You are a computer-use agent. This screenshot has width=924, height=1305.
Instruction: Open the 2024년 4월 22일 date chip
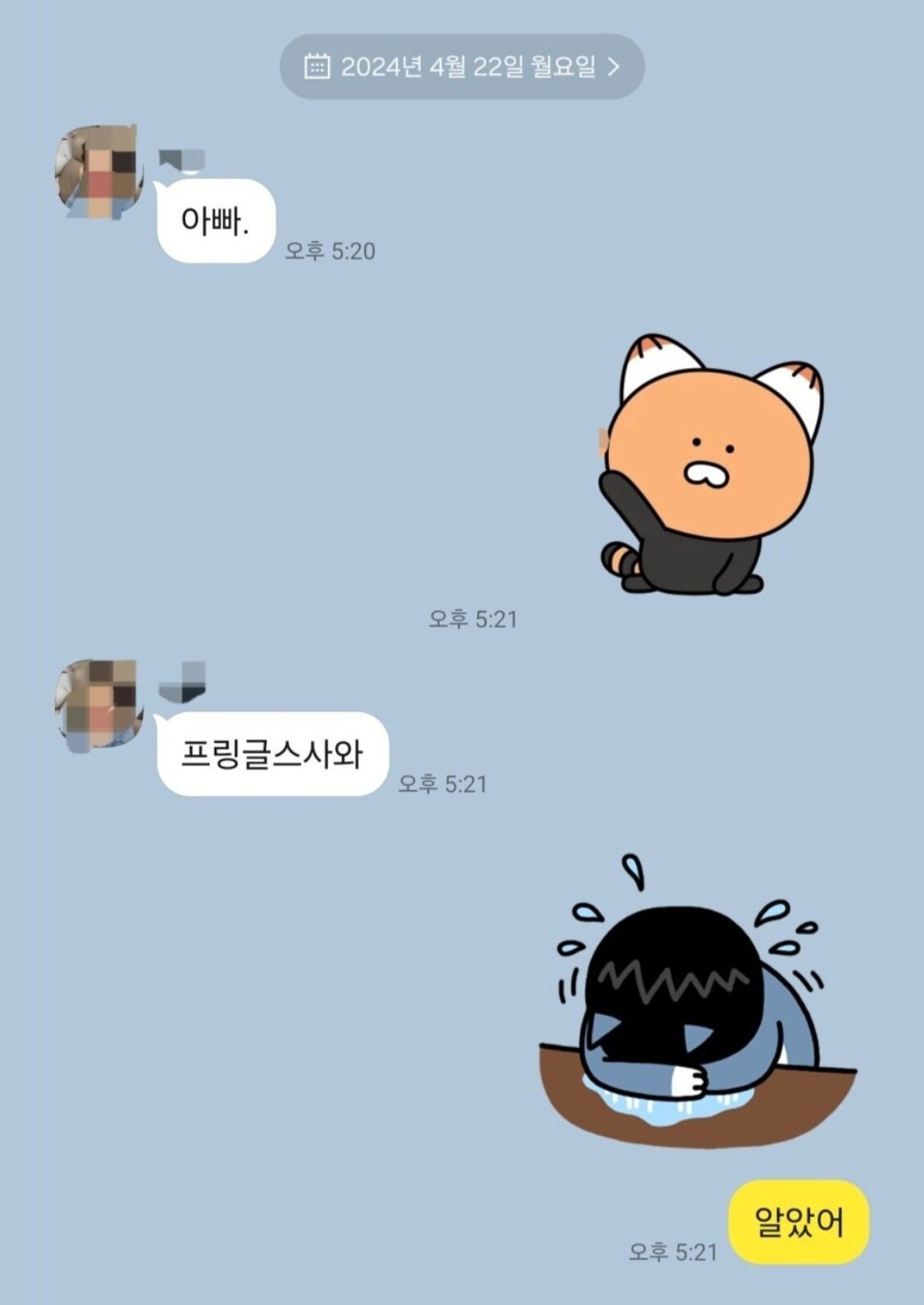coord(462,66)
